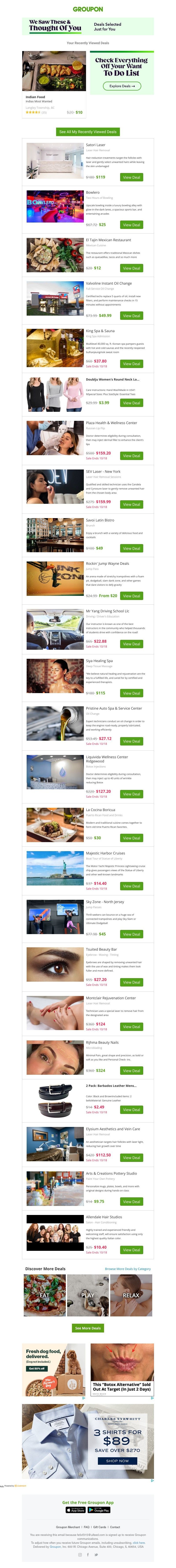Open See All My Recently Viewed Deals
This screenshot has height=1568, width=176.
pyautogui.click(x=88, y=131)
